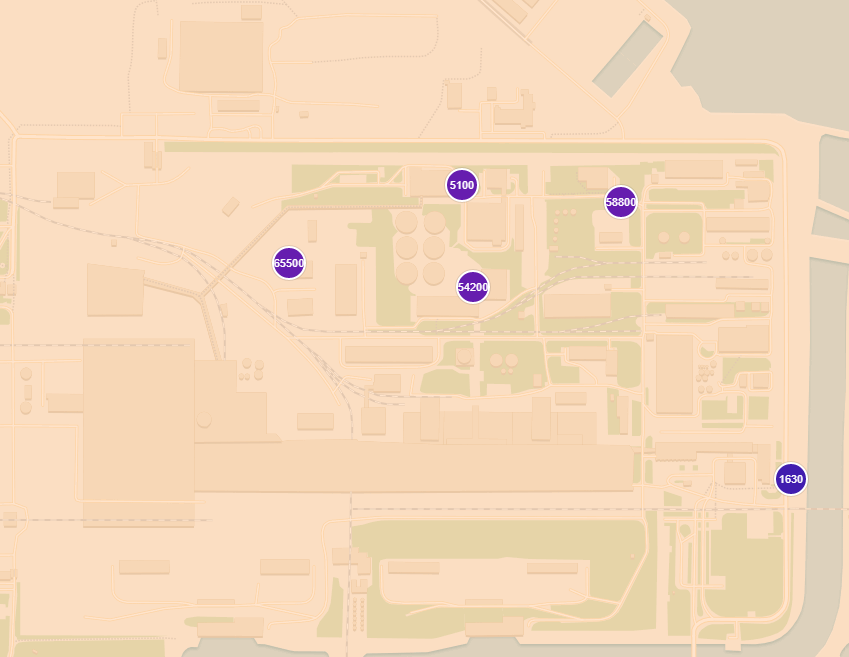849x657 pixels.
Task: Open the 1630 map marker
Action: click(x=791, y=479)
